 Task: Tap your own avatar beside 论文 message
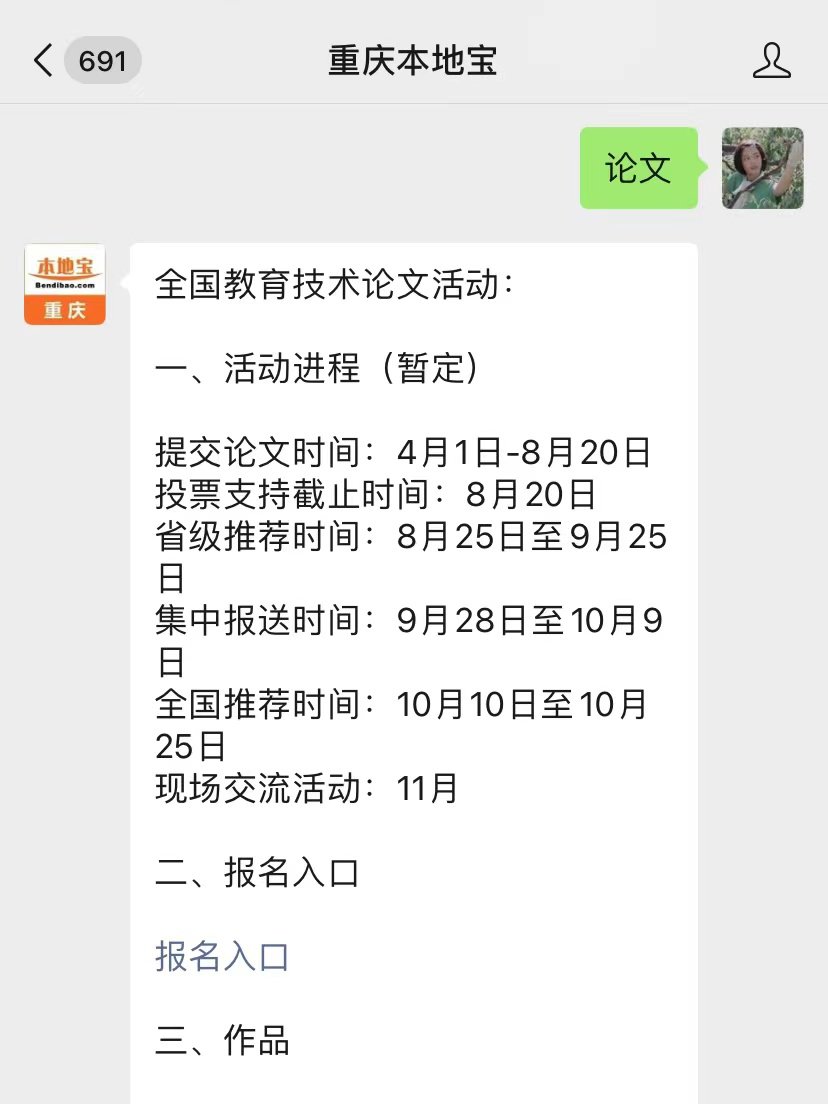(x=762, y=168)
